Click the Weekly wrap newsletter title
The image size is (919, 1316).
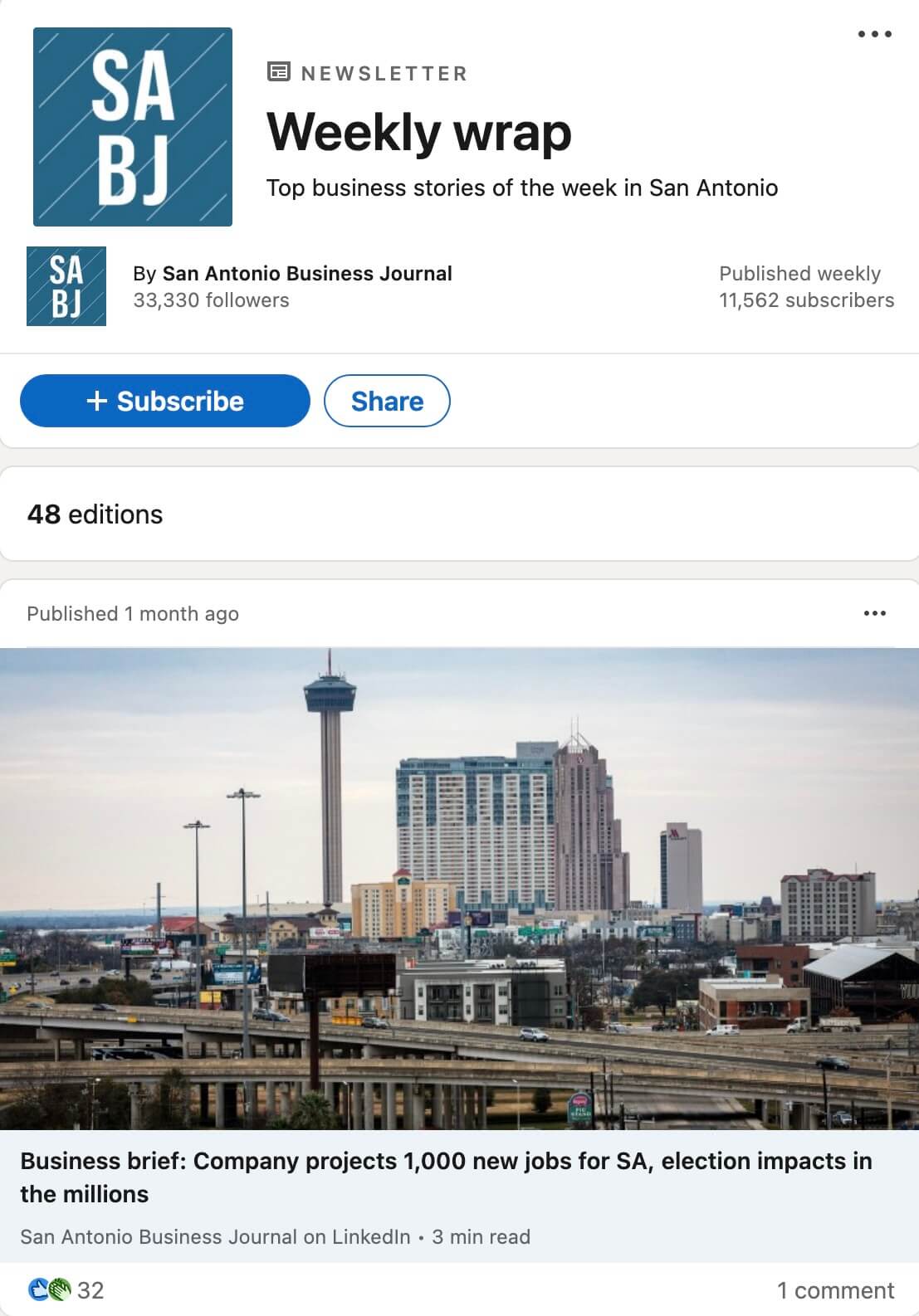point(418,131)
